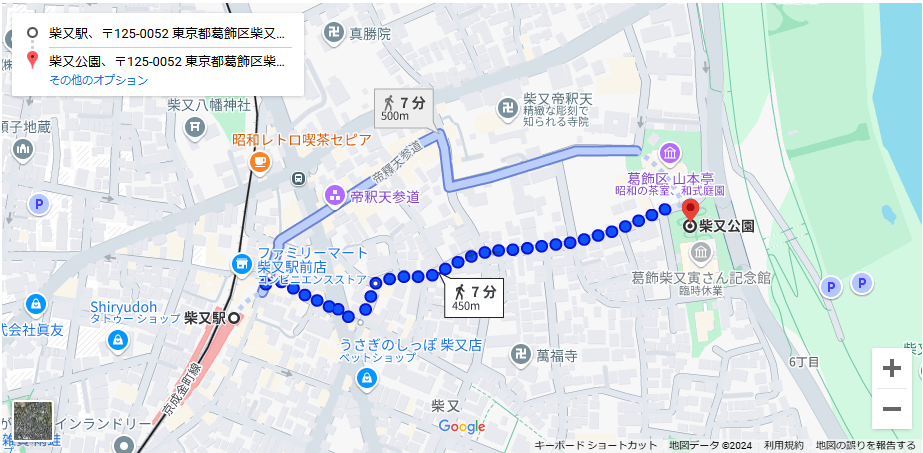Open 柴又八幡神社 shrine marker
The height and width of the screenshot is (453, 923).
click(x=194, y=128)
